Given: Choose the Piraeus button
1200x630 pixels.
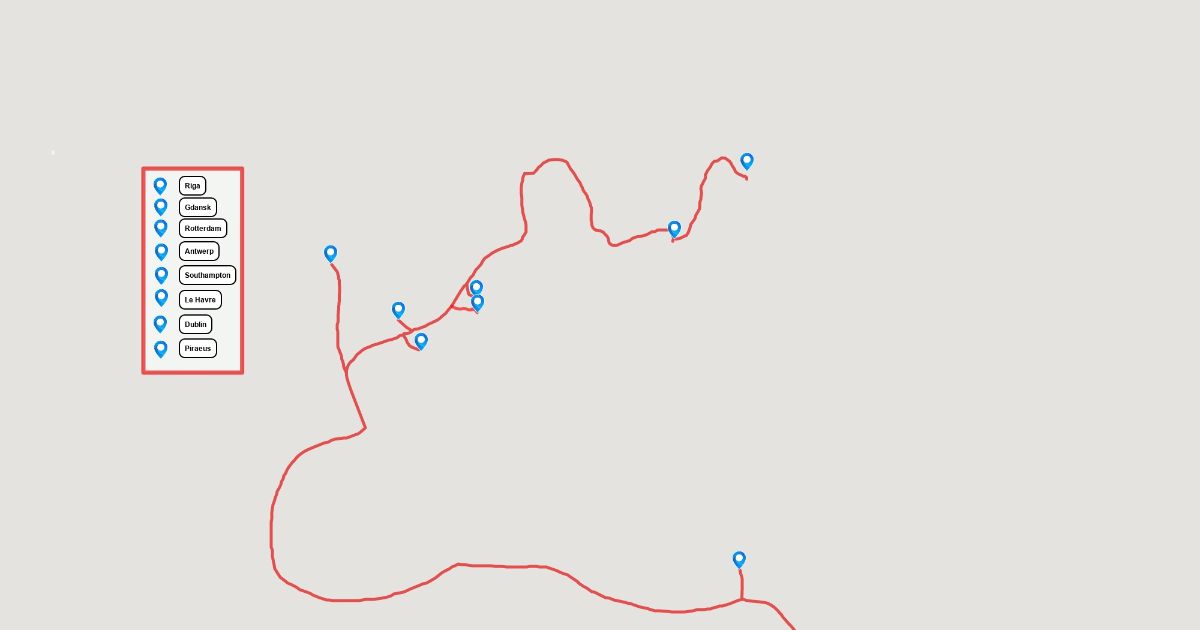Looking at the screenshot, I should pyautogui.click(x=198, y=349).
